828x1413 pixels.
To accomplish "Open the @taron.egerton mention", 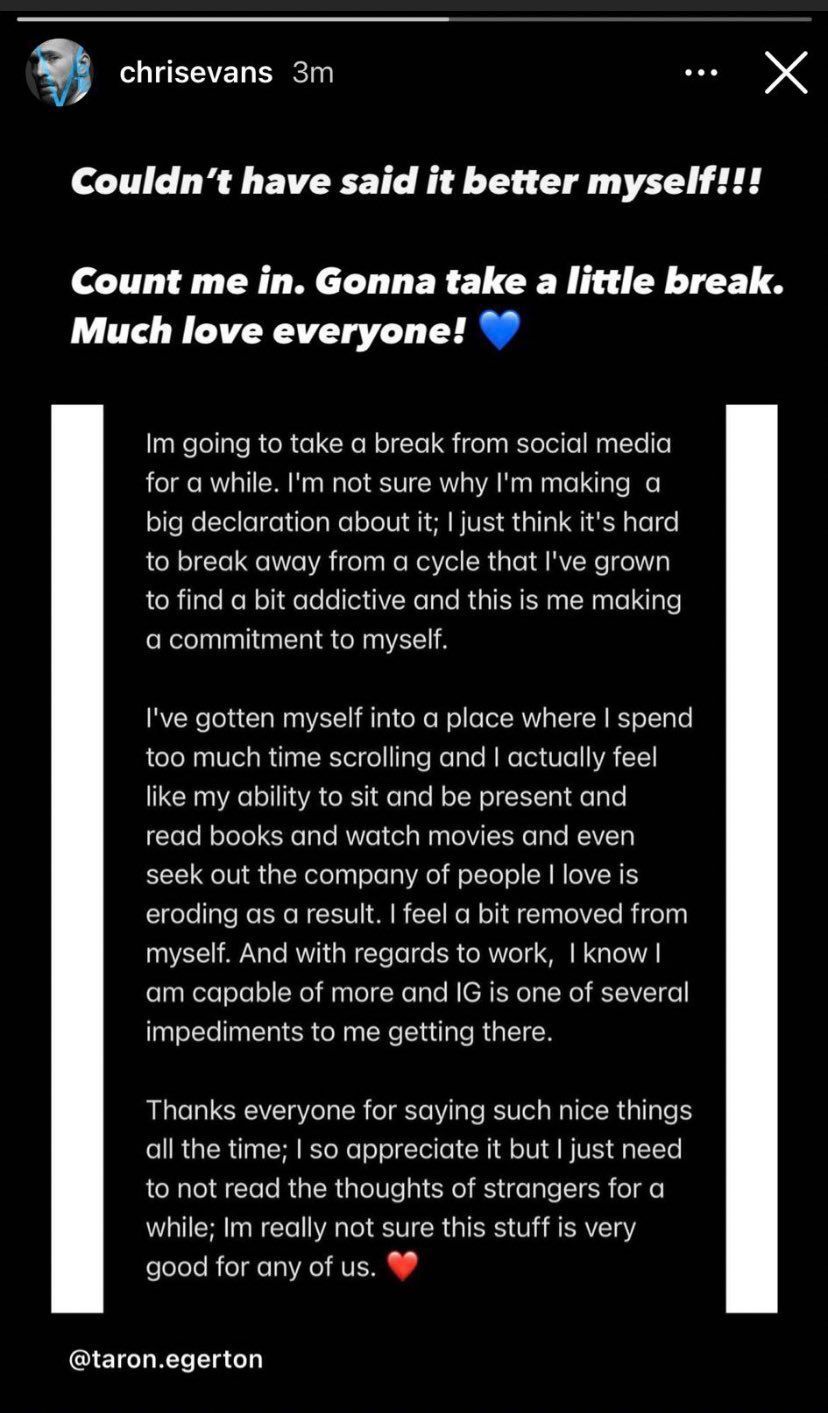I will coord(166,1360).
